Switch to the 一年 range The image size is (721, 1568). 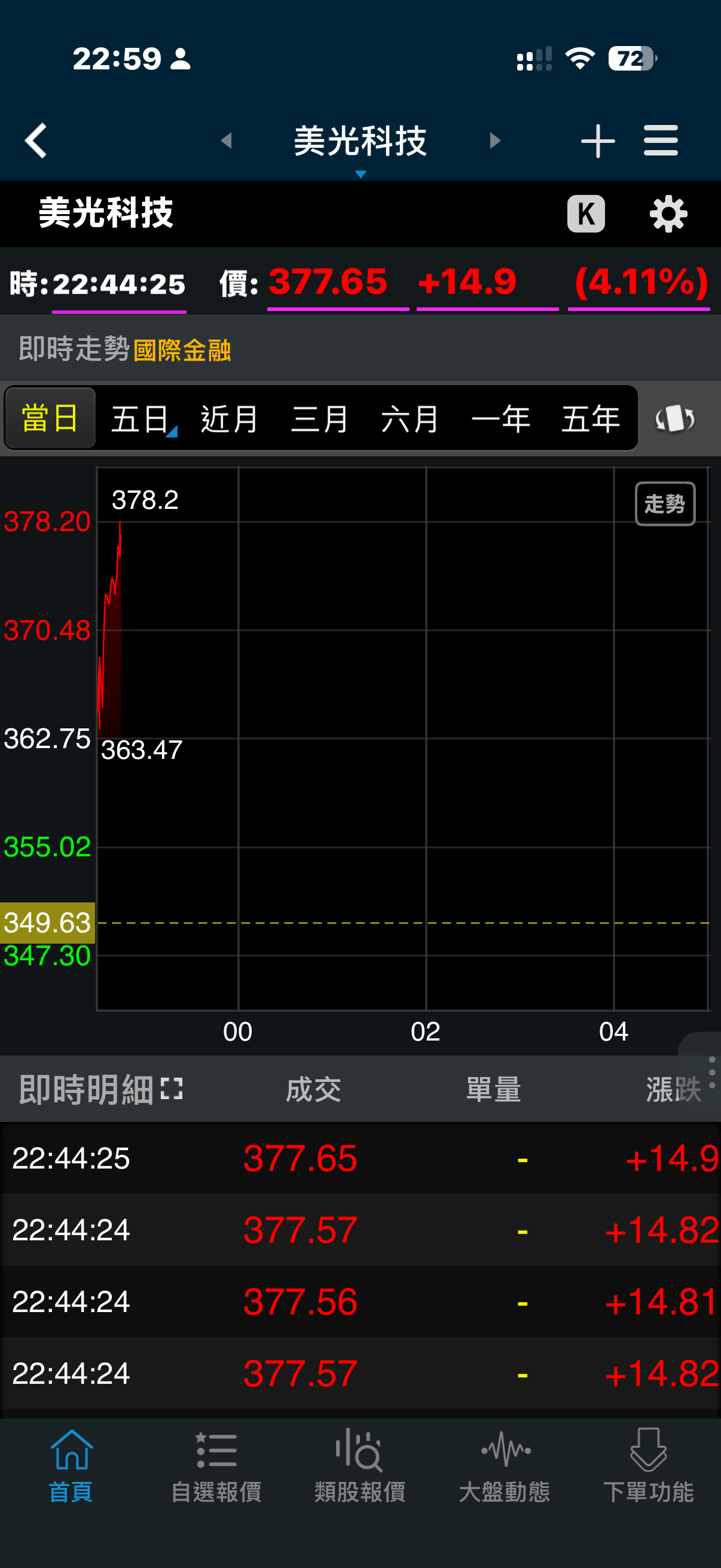click(500, 419)
